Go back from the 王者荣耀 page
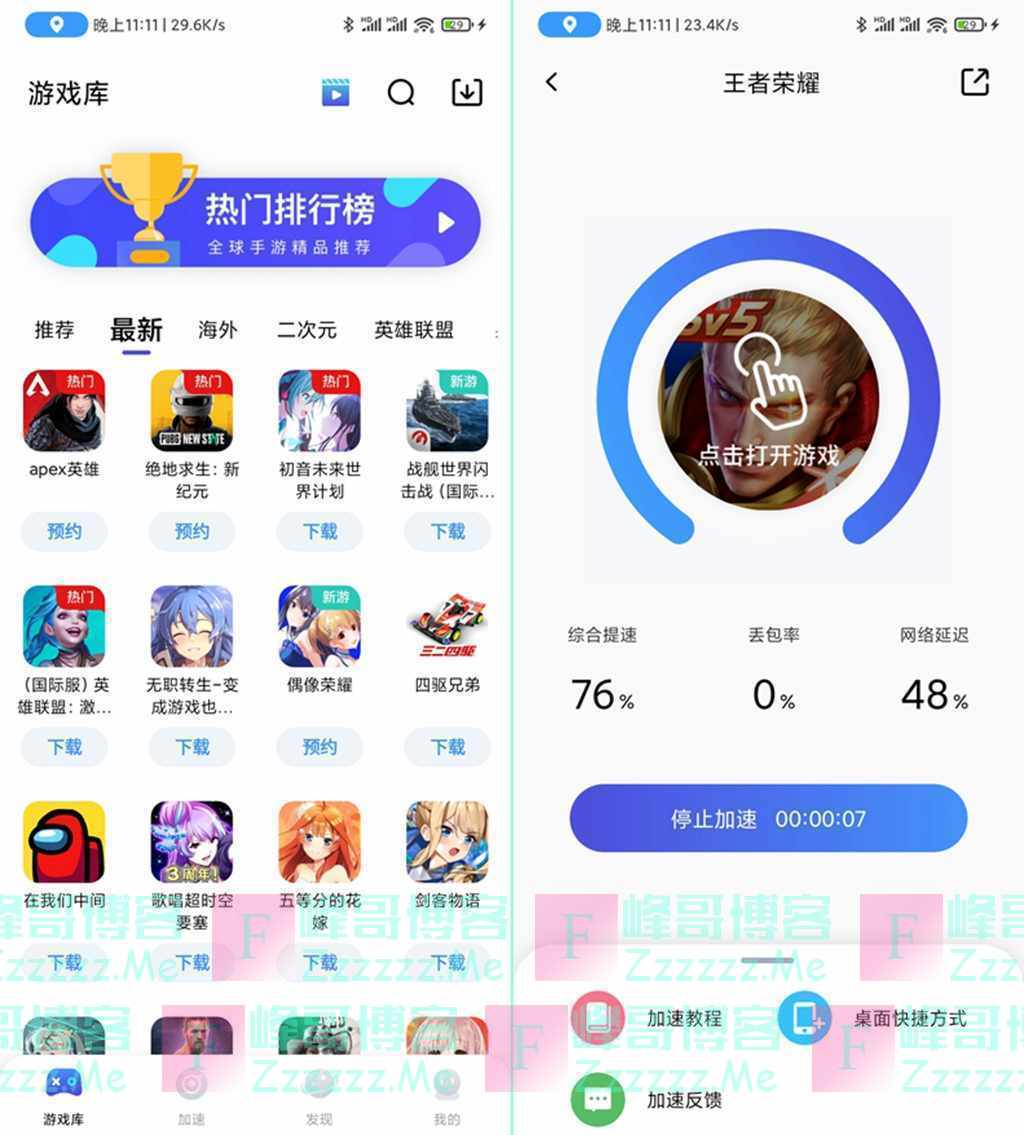Image resolution: width=1024 pixels, height=1135 pixels. tap(552, 82)
